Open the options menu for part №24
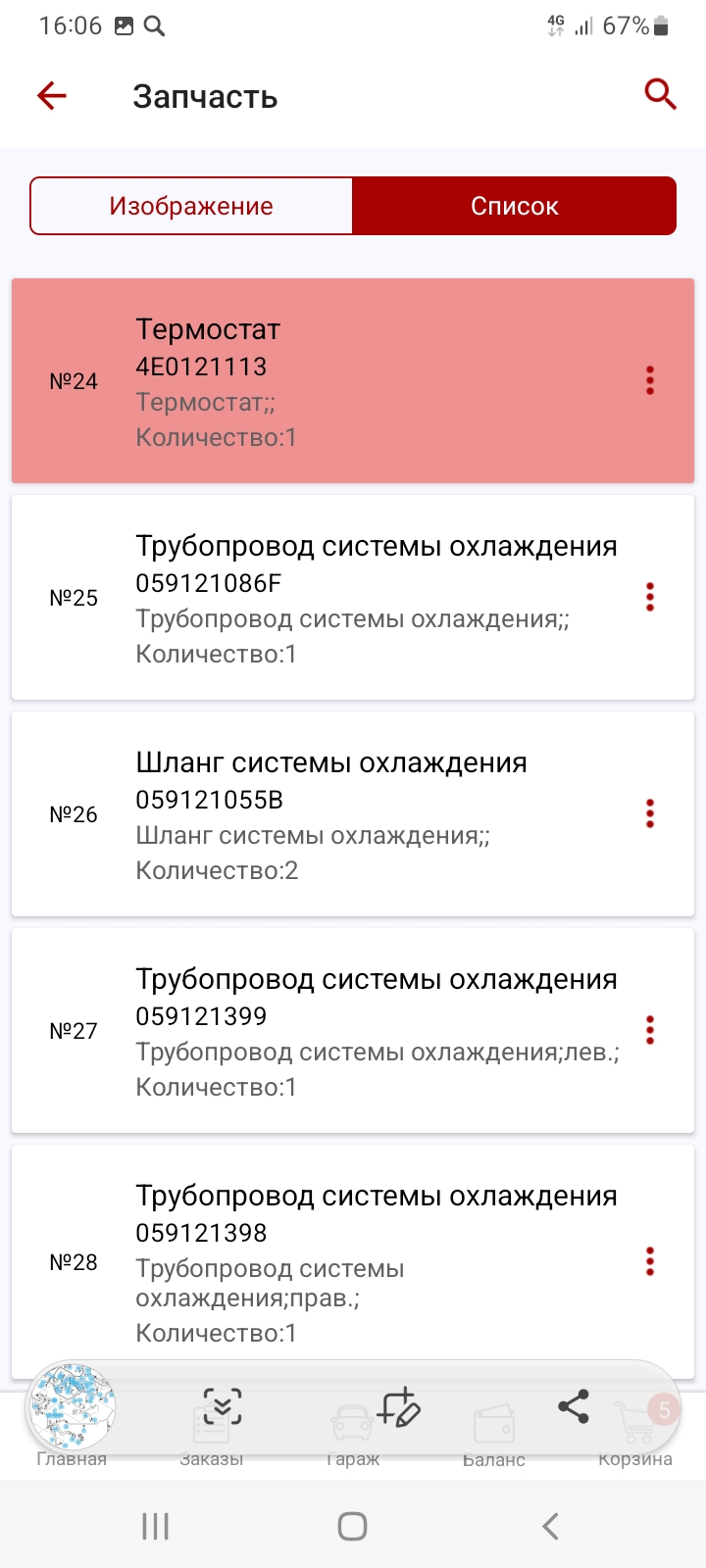 coord(649,381)
